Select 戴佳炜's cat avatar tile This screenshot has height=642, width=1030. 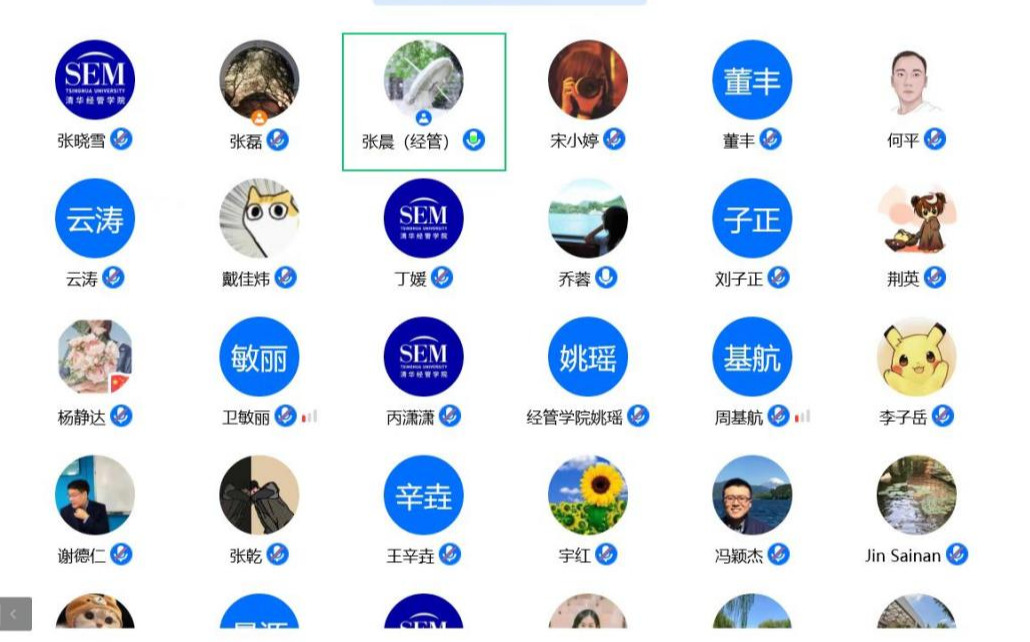coord(259,218)
